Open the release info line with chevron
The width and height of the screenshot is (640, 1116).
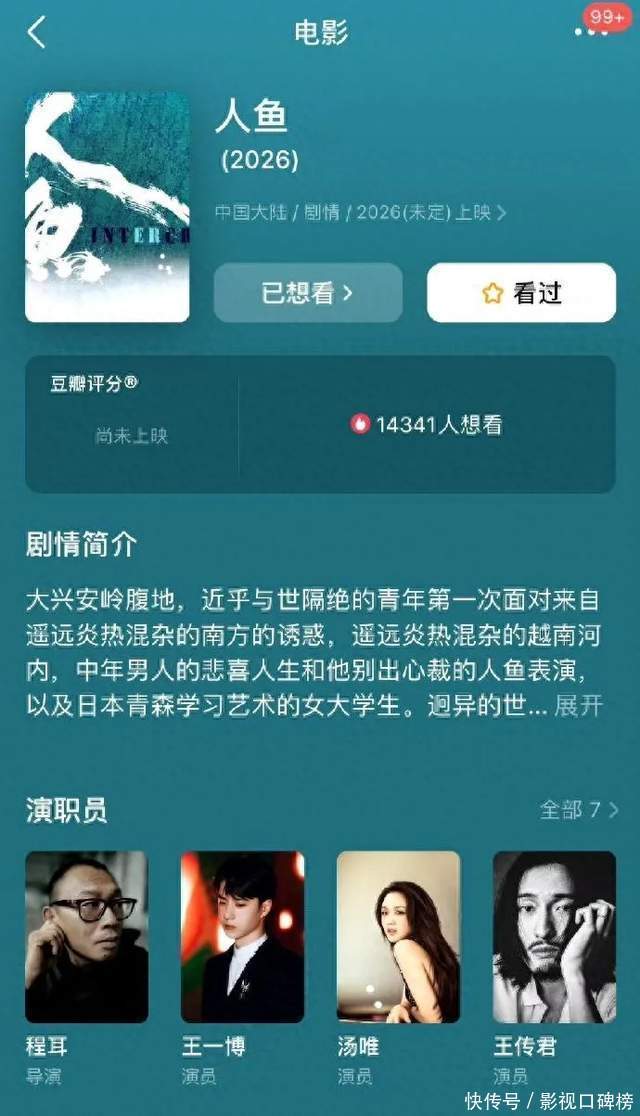coord(360,213)
